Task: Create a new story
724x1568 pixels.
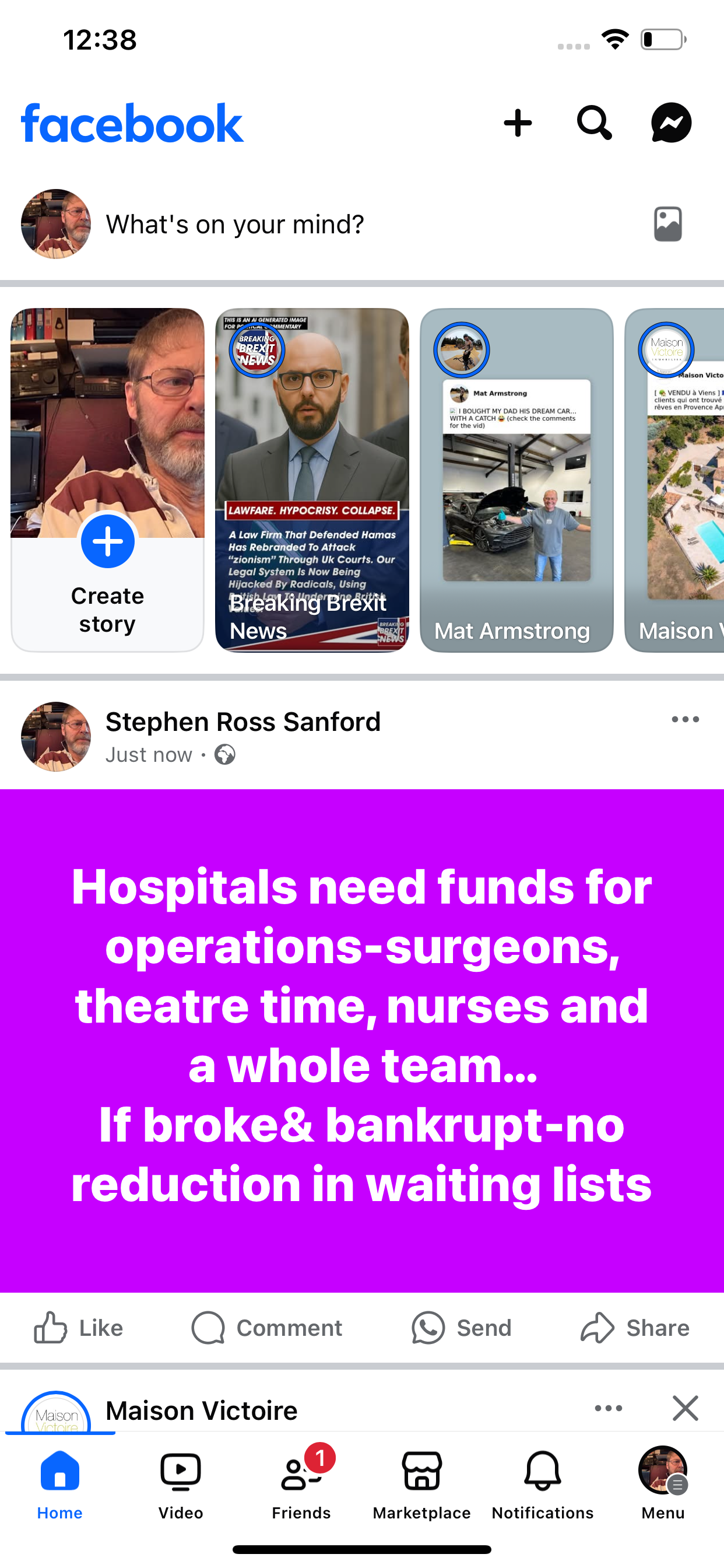Action: [107, 480]
